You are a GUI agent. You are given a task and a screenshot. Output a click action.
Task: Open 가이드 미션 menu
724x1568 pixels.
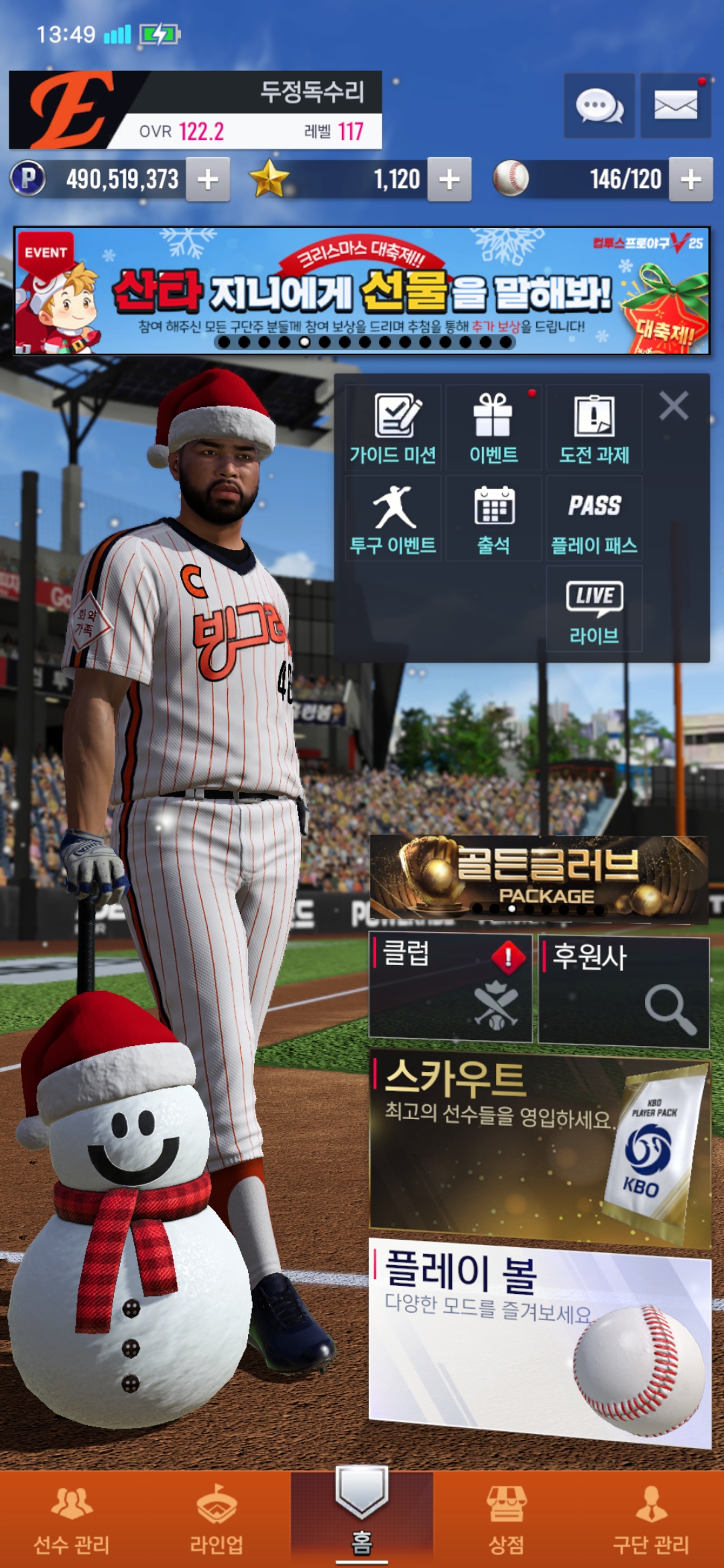click(394, 428)
